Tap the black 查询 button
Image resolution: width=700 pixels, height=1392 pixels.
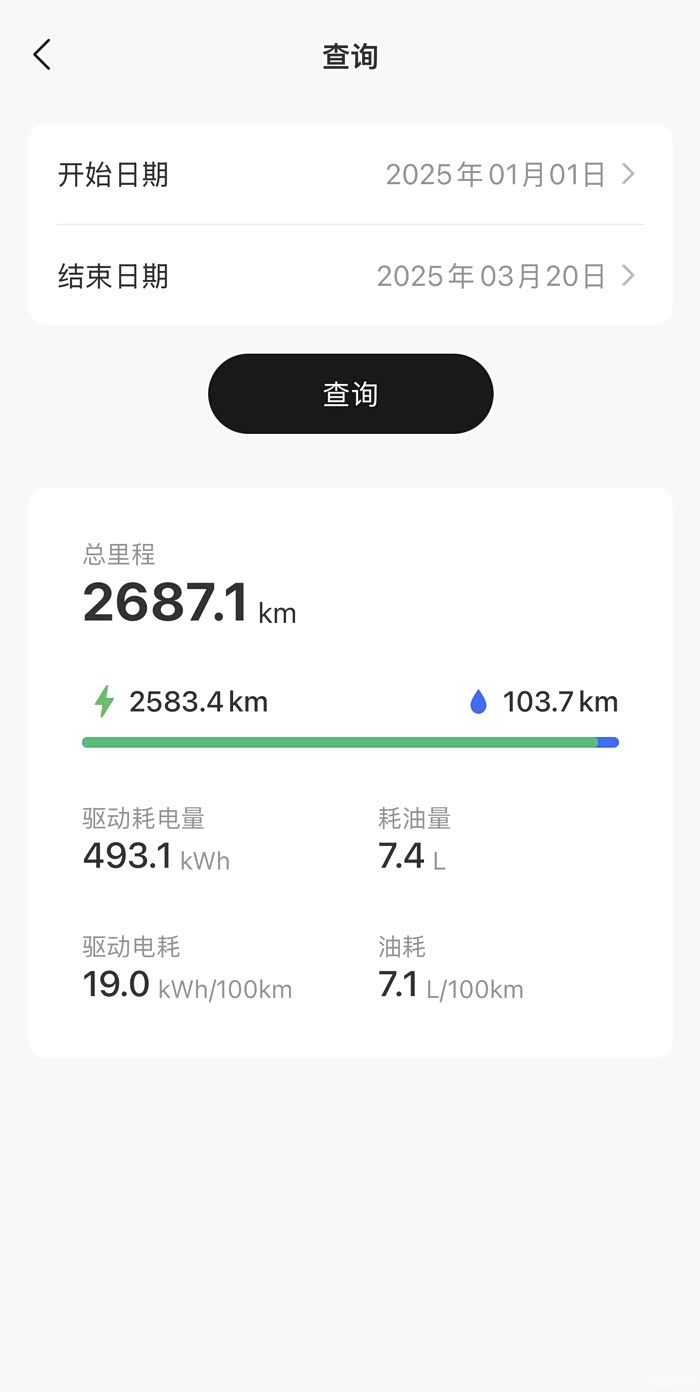pyautogui.click(x=350, y=394)
